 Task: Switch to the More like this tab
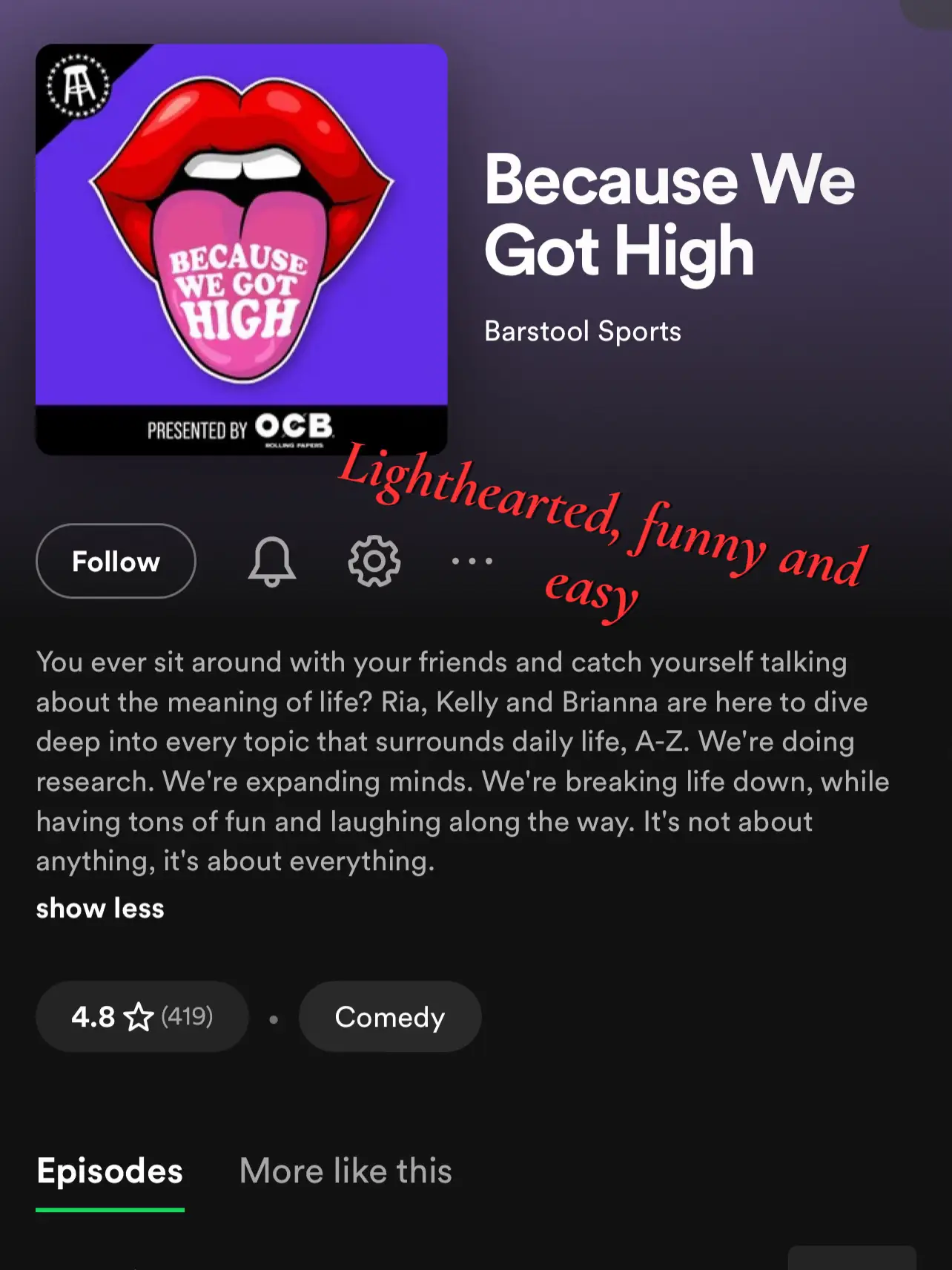tap(346, 1171)
